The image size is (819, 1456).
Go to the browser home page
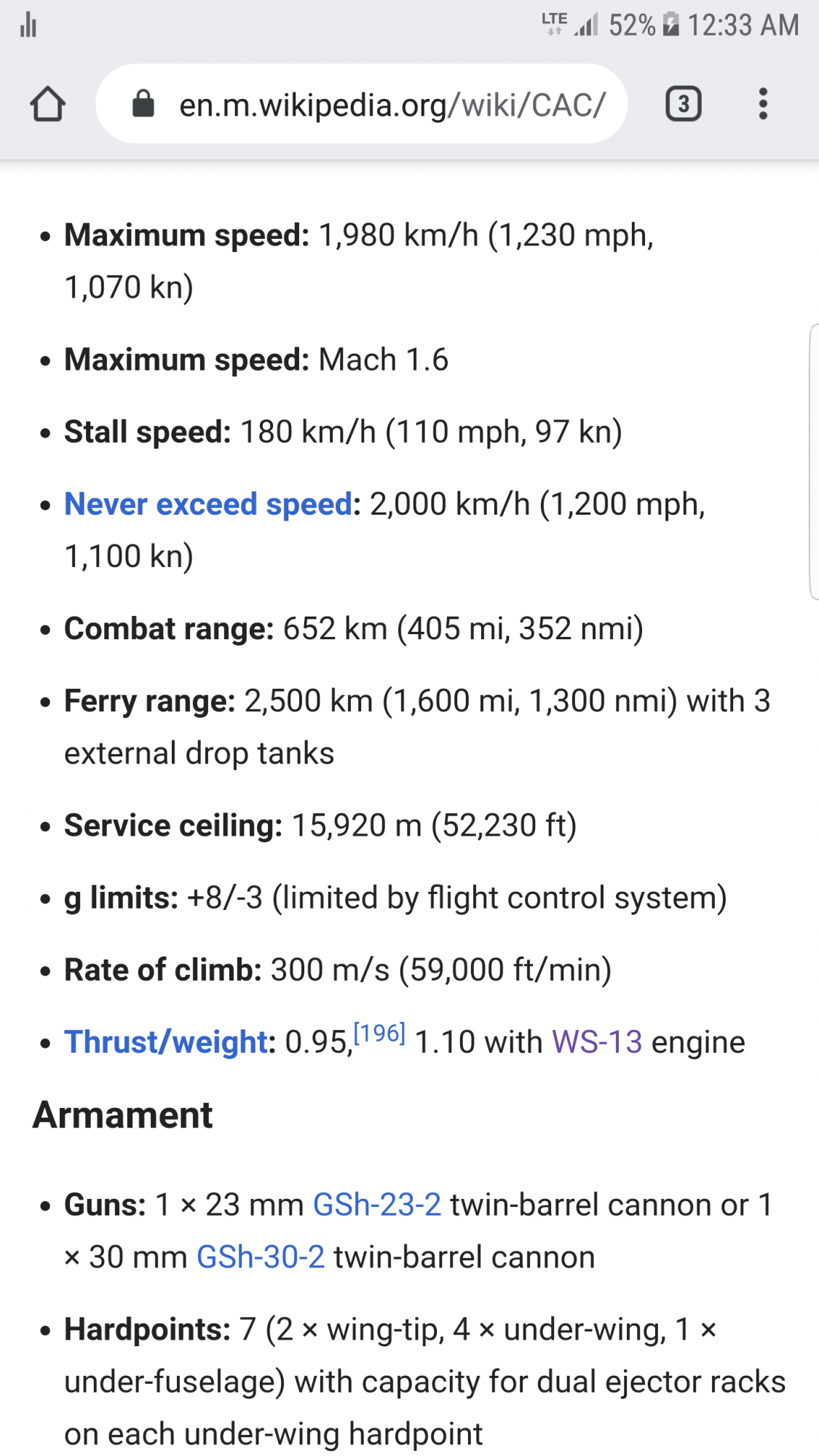(x=48, y=104)
